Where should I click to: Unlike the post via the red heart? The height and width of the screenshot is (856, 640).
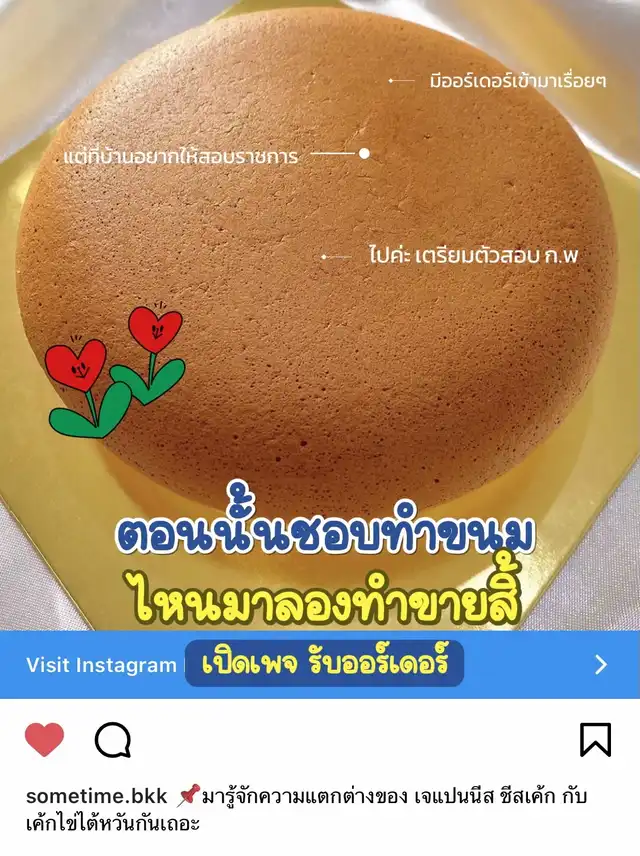[x=44, y=740]
